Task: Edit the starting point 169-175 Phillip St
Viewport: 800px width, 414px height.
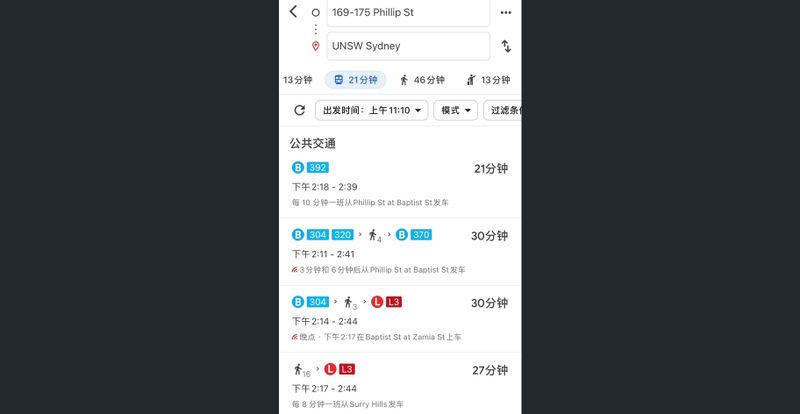Action: tap(407, 13)
